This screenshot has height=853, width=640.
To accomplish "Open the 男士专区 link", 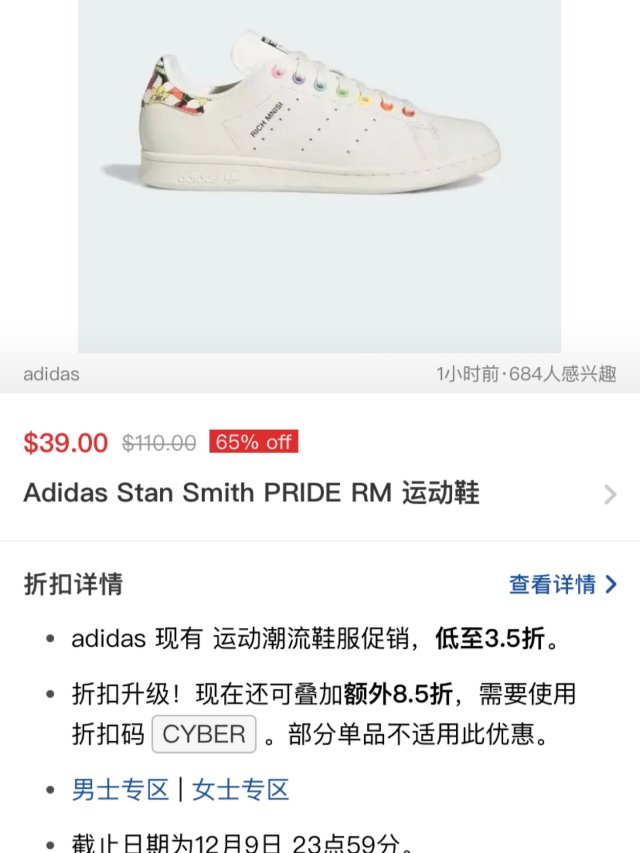I will pyautogui.click(x=120, y=790).
